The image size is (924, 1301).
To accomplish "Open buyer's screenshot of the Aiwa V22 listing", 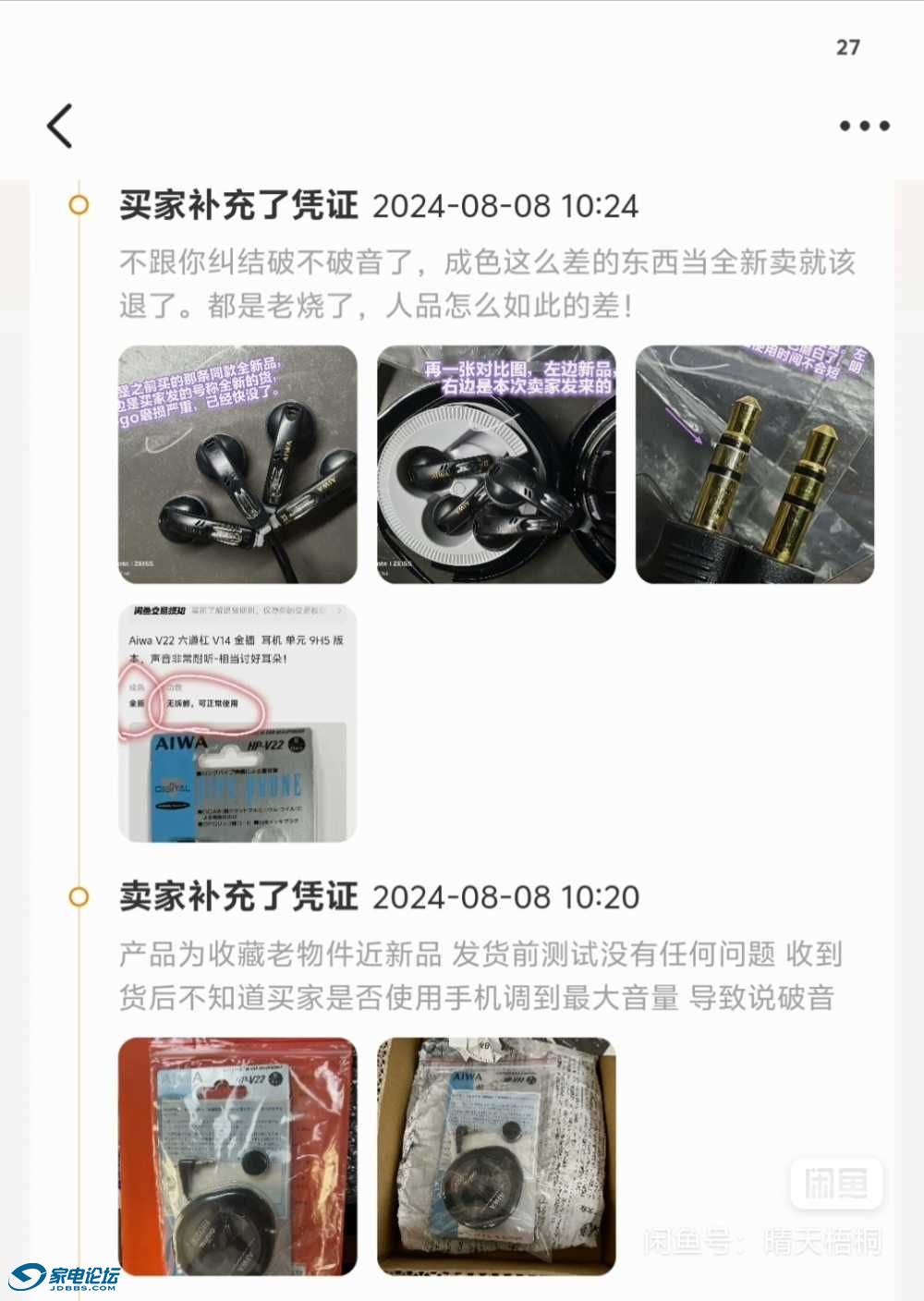I will pos(237,723).
